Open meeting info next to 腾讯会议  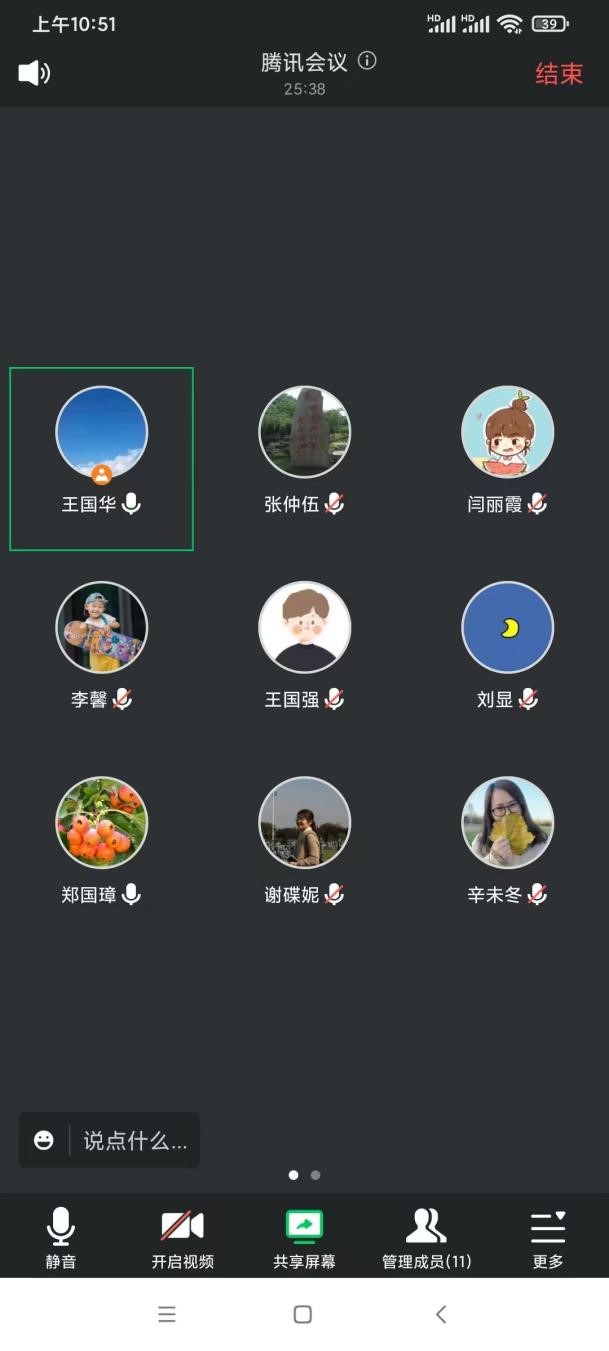click(367, 61)
